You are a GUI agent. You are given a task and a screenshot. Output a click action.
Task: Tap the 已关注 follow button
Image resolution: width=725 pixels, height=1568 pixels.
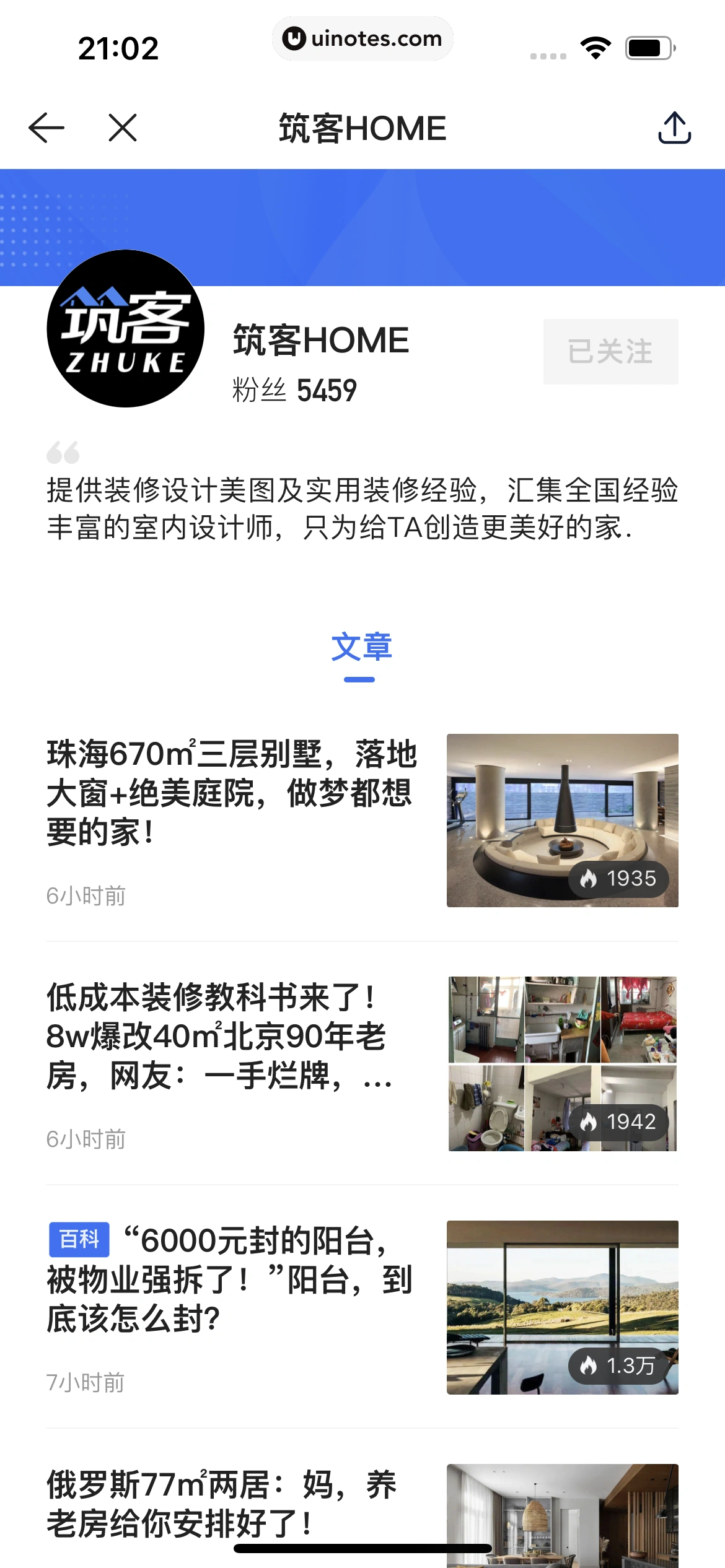click(610, 352)
